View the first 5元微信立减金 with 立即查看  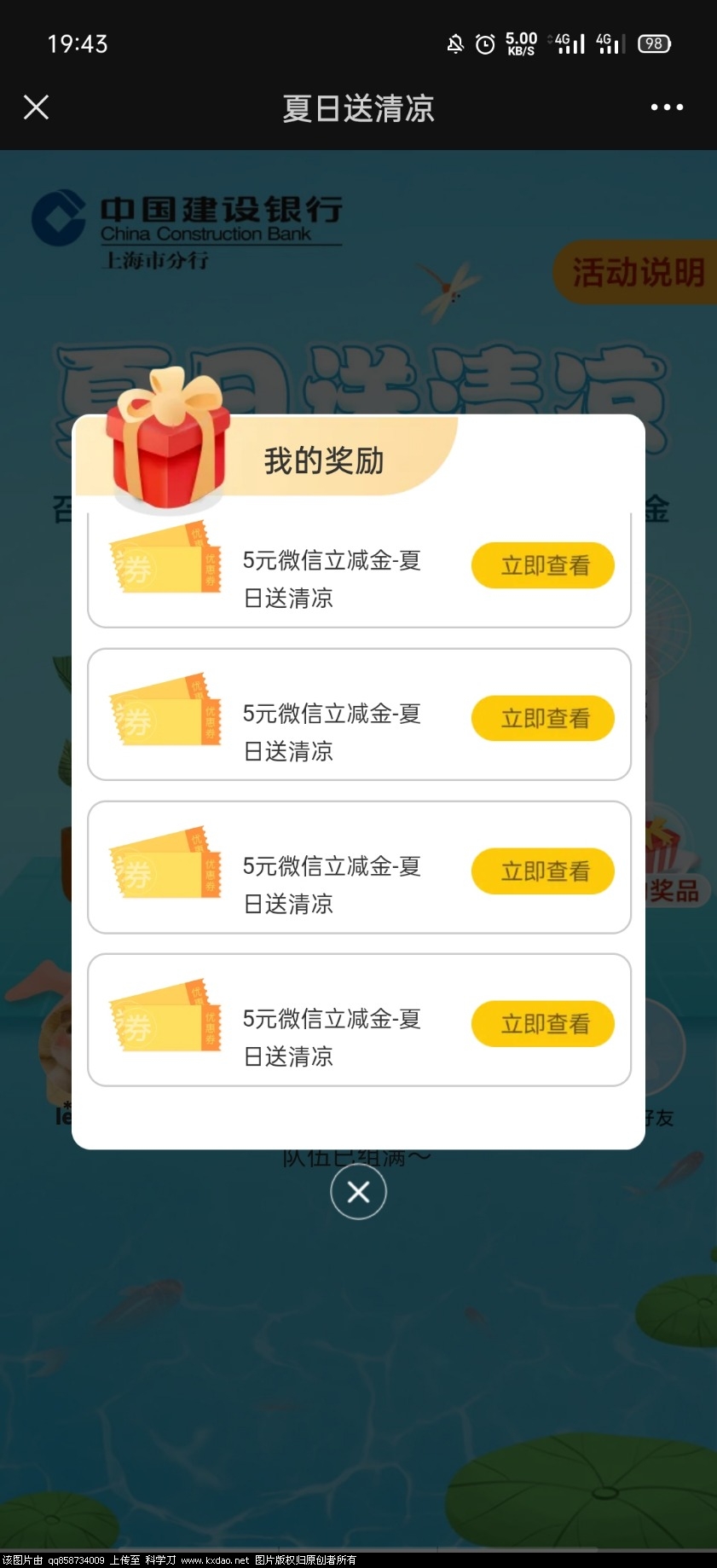pos(542,564)
